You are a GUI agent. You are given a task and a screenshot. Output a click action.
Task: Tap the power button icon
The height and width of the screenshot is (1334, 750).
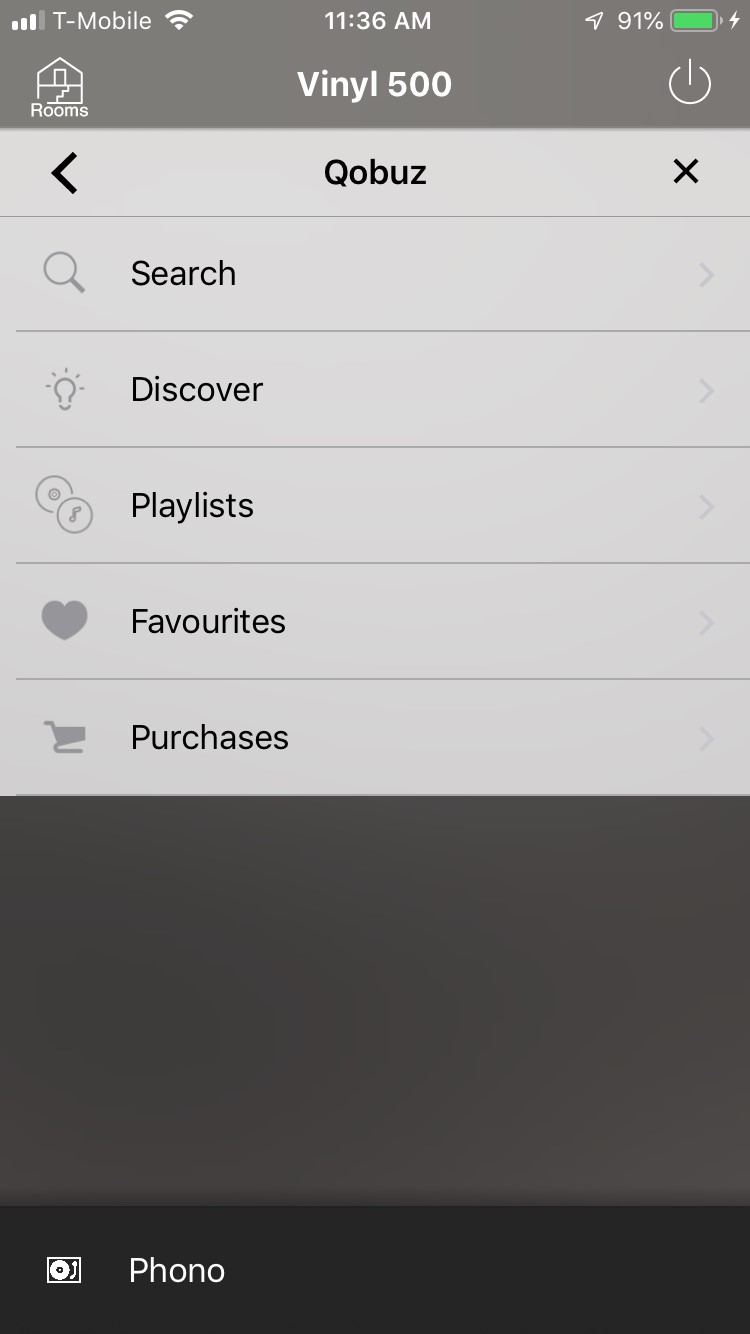click(x=689, y=83)
